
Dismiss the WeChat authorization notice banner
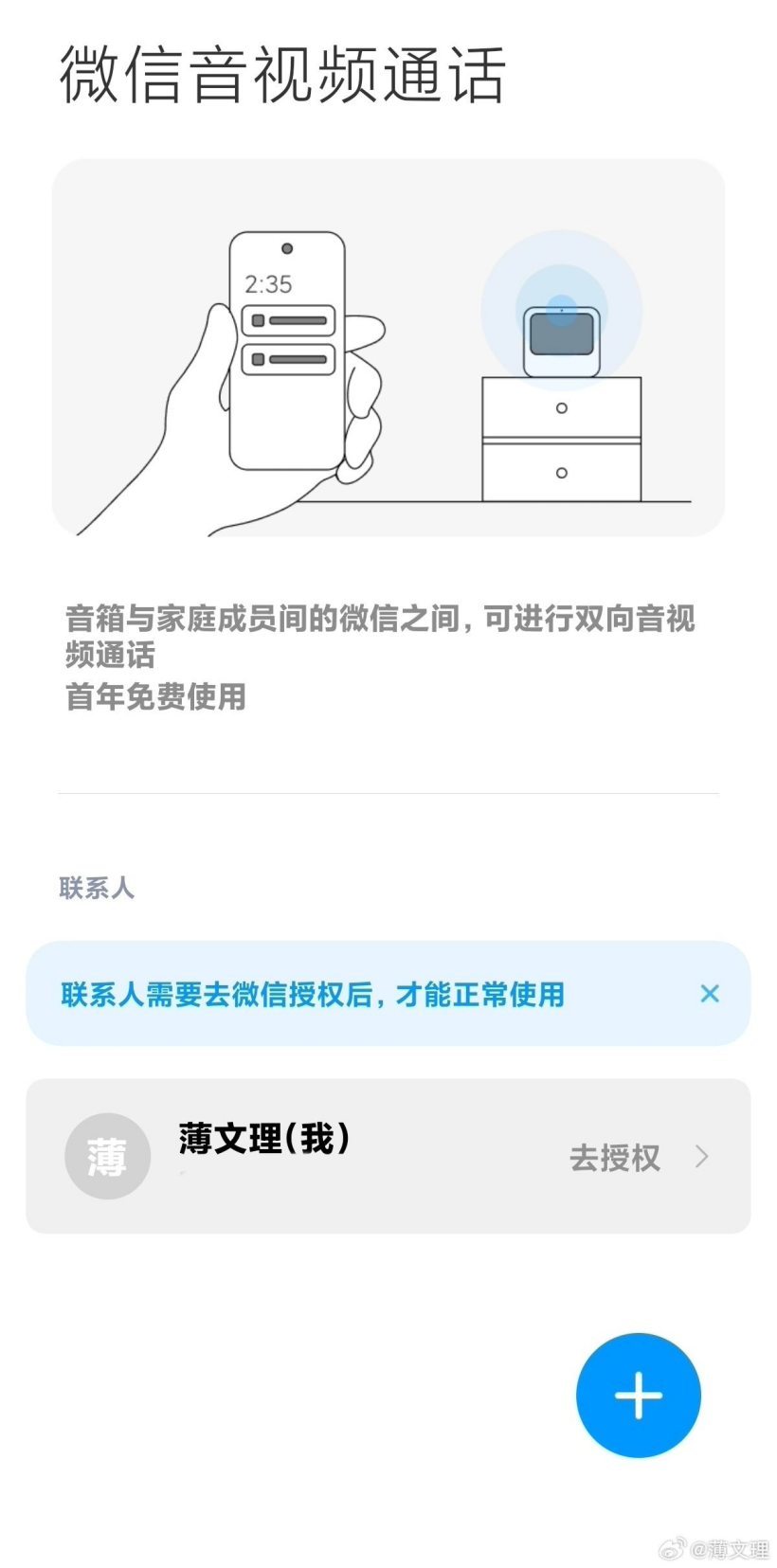709,993
